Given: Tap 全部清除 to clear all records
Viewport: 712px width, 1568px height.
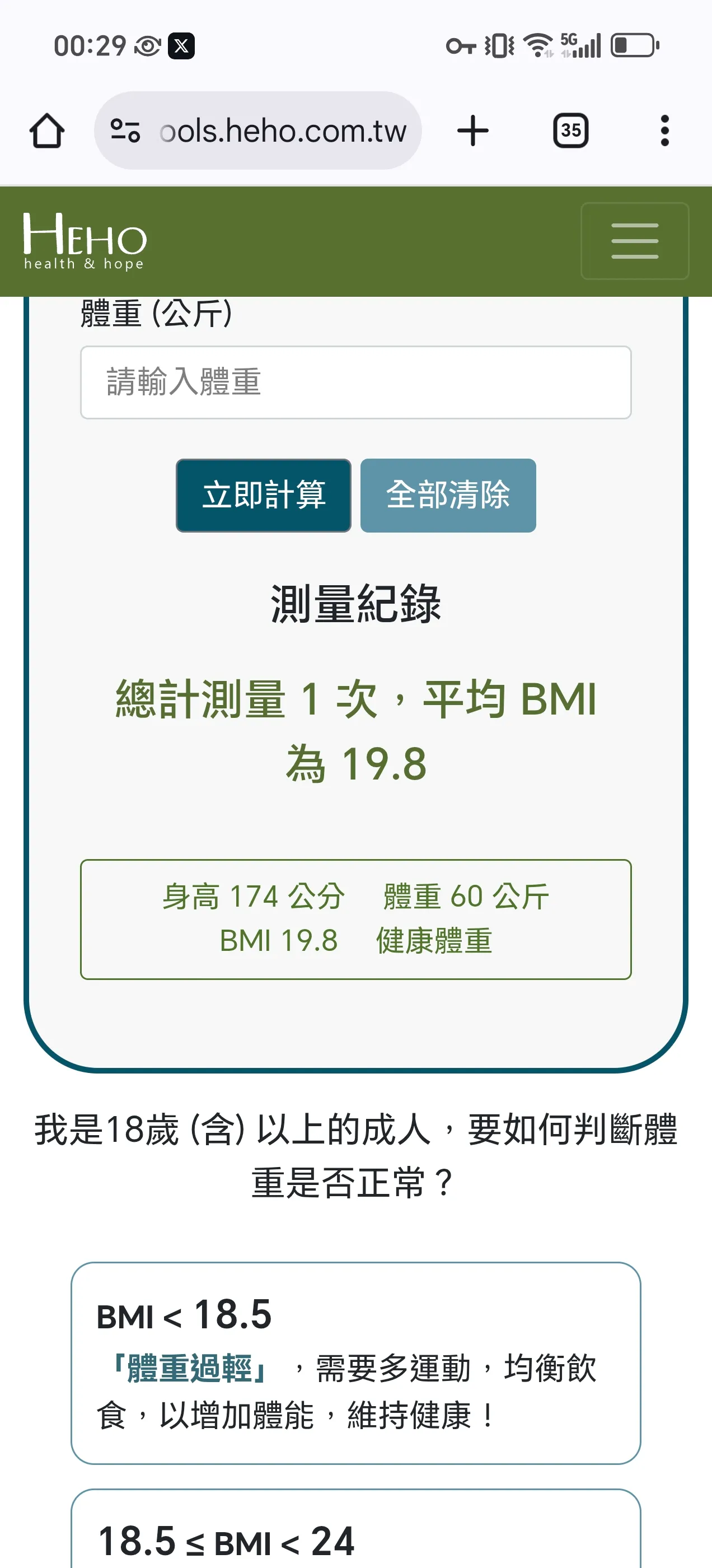Looking at the screenshot, I should click(448, 495).
